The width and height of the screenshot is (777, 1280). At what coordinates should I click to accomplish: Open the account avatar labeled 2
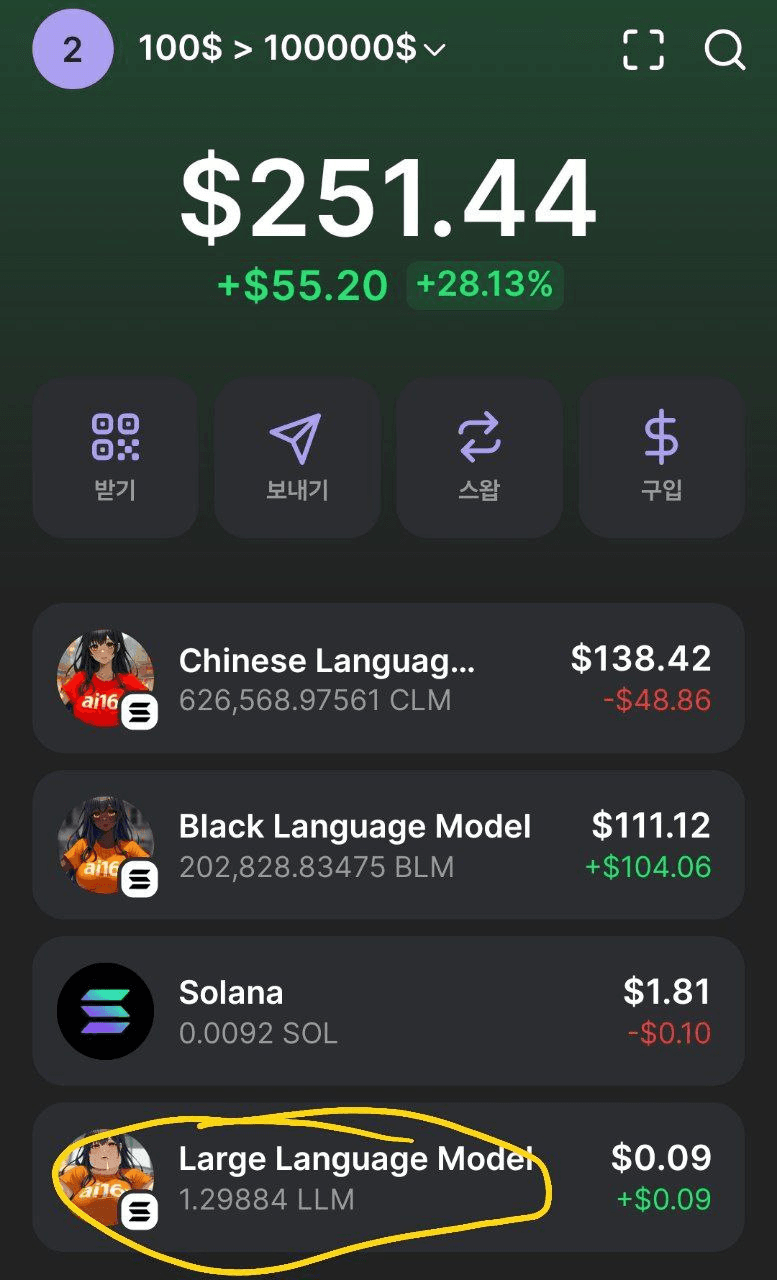click(x=72, y=49)
